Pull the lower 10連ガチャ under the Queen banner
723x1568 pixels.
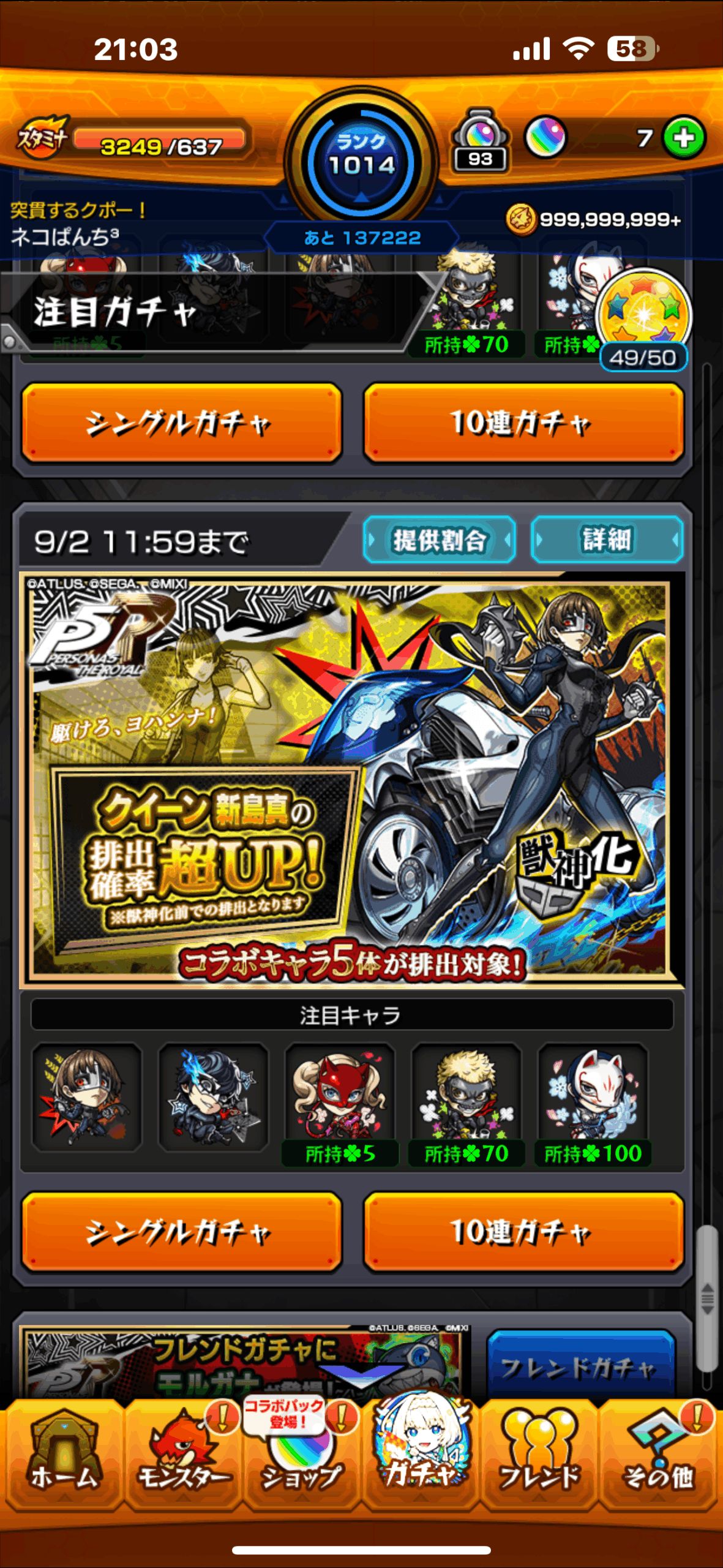[x=523, y=1232]
